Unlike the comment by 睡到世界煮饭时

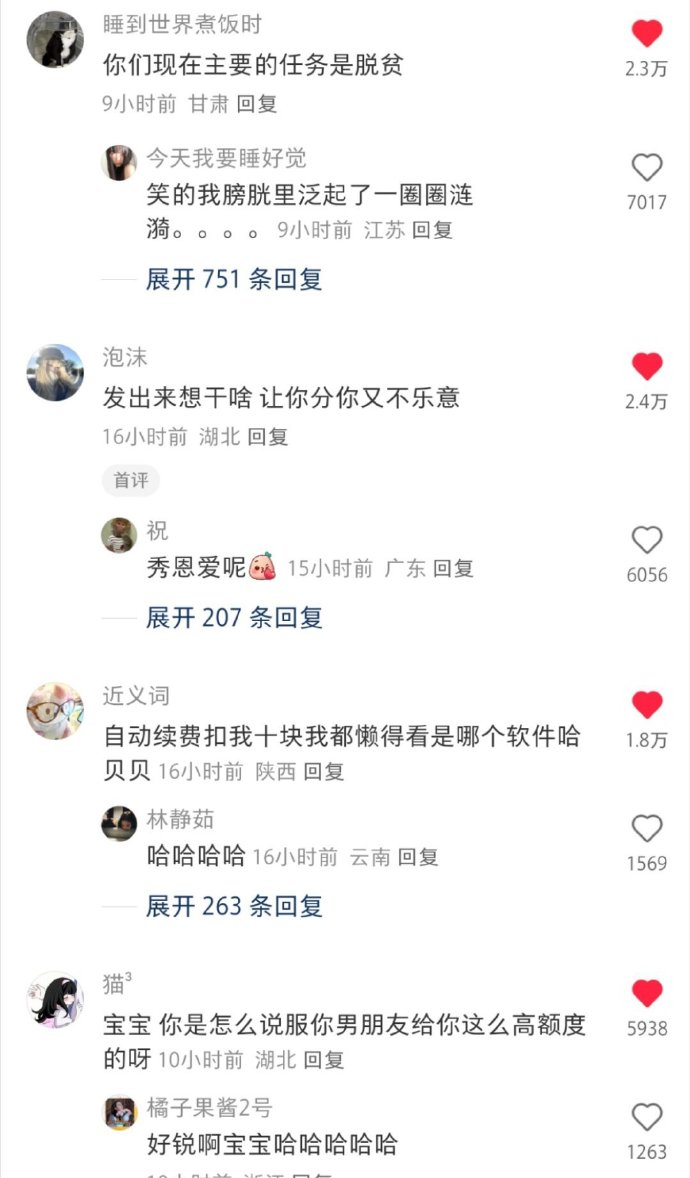pos(647,34)
